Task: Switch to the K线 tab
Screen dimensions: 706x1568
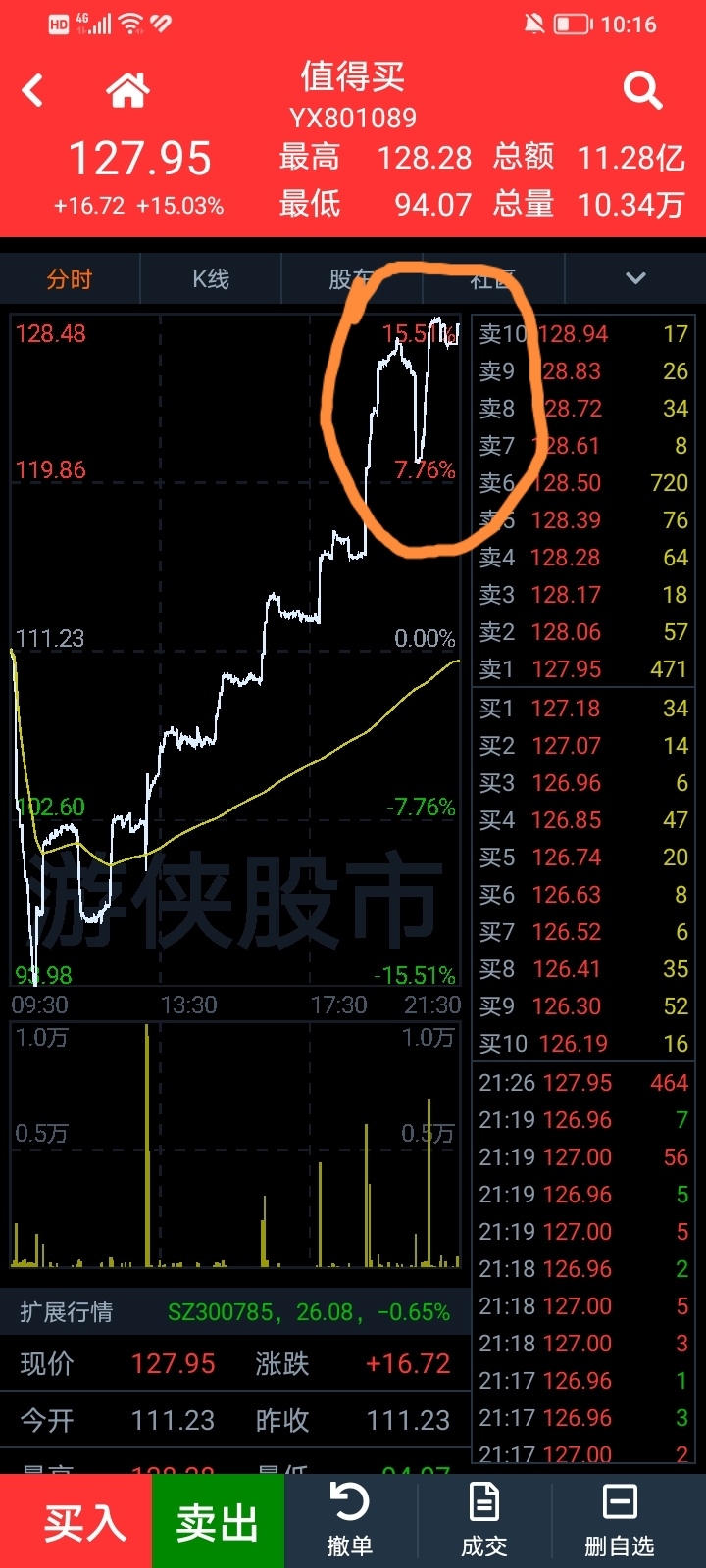Action: tap(211, 279)
